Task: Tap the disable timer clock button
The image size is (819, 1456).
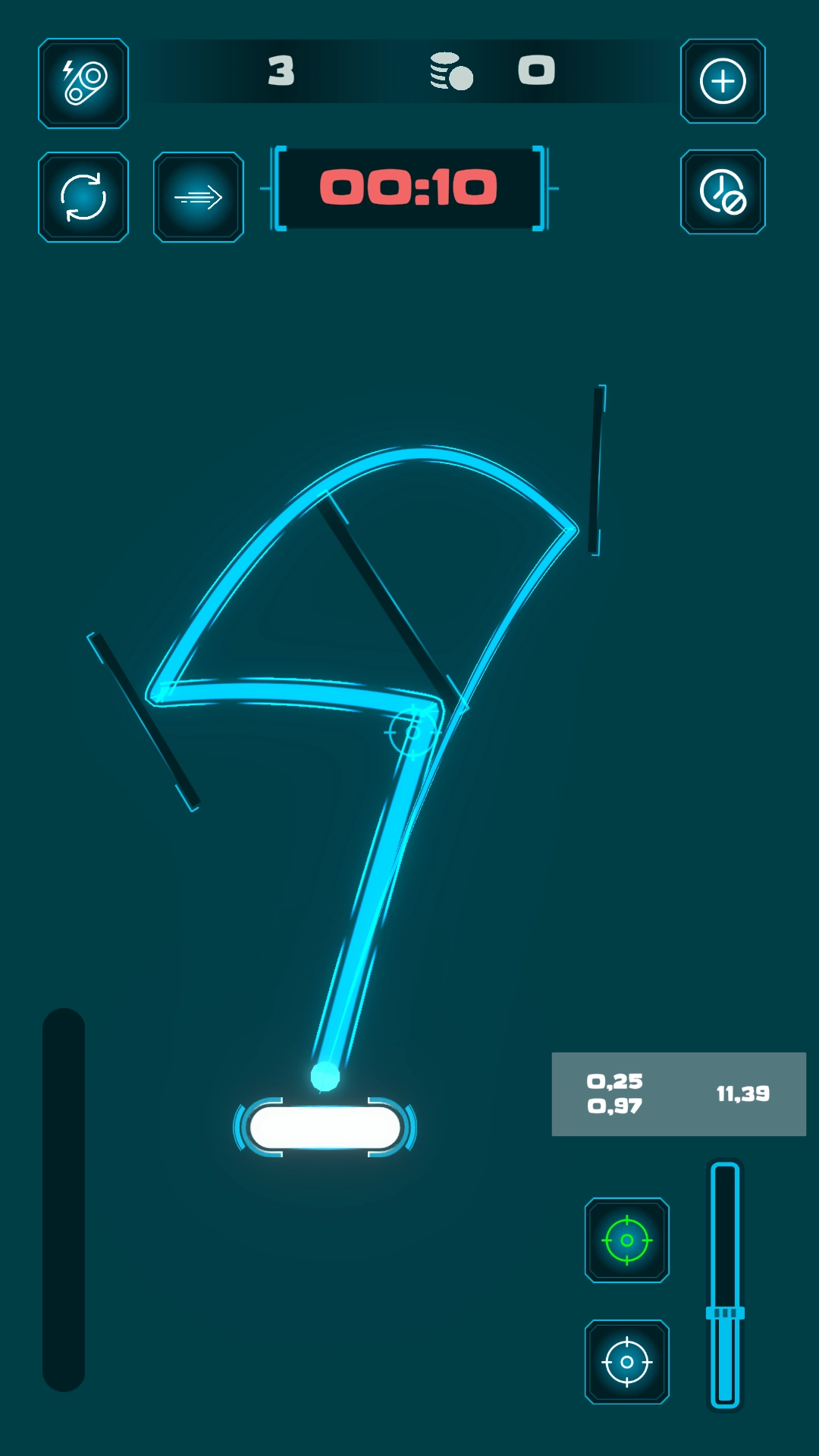Action: [722, 193]
